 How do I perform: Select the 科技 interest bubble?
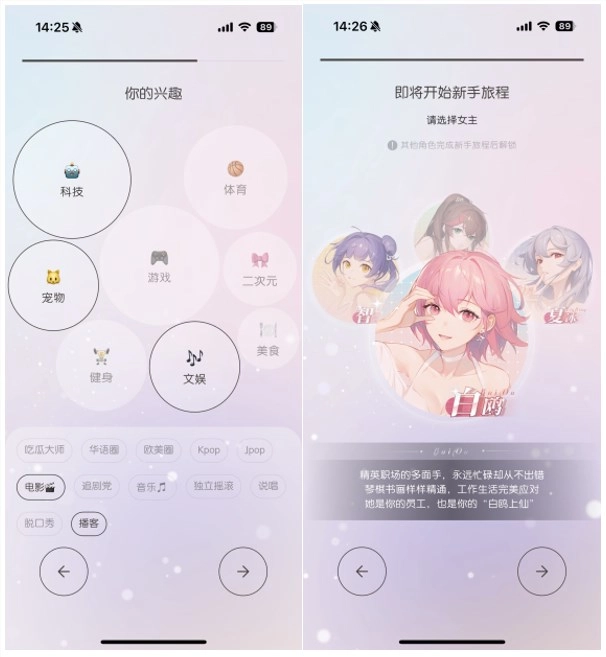tap(71, 179)
